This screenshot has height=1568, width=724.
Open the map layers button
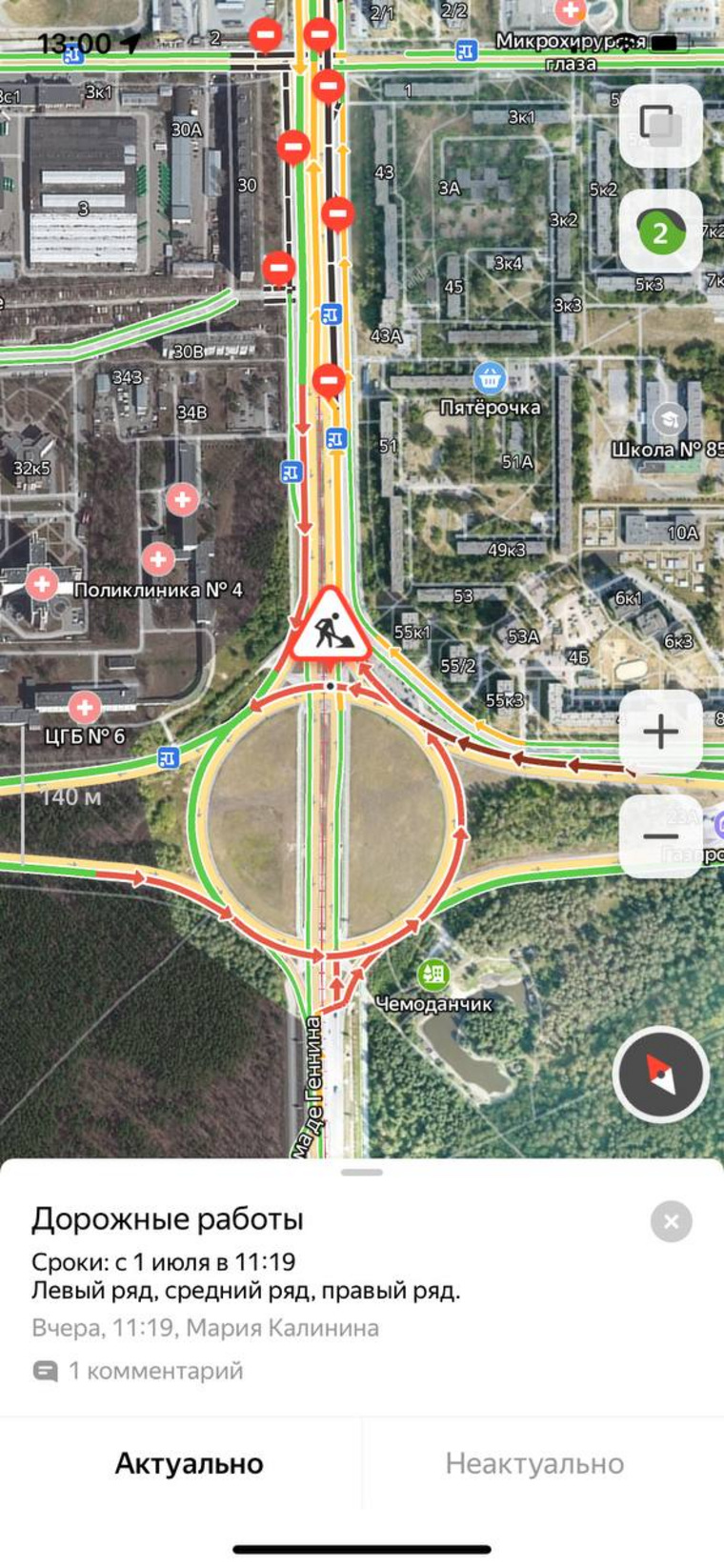(660, 126)
